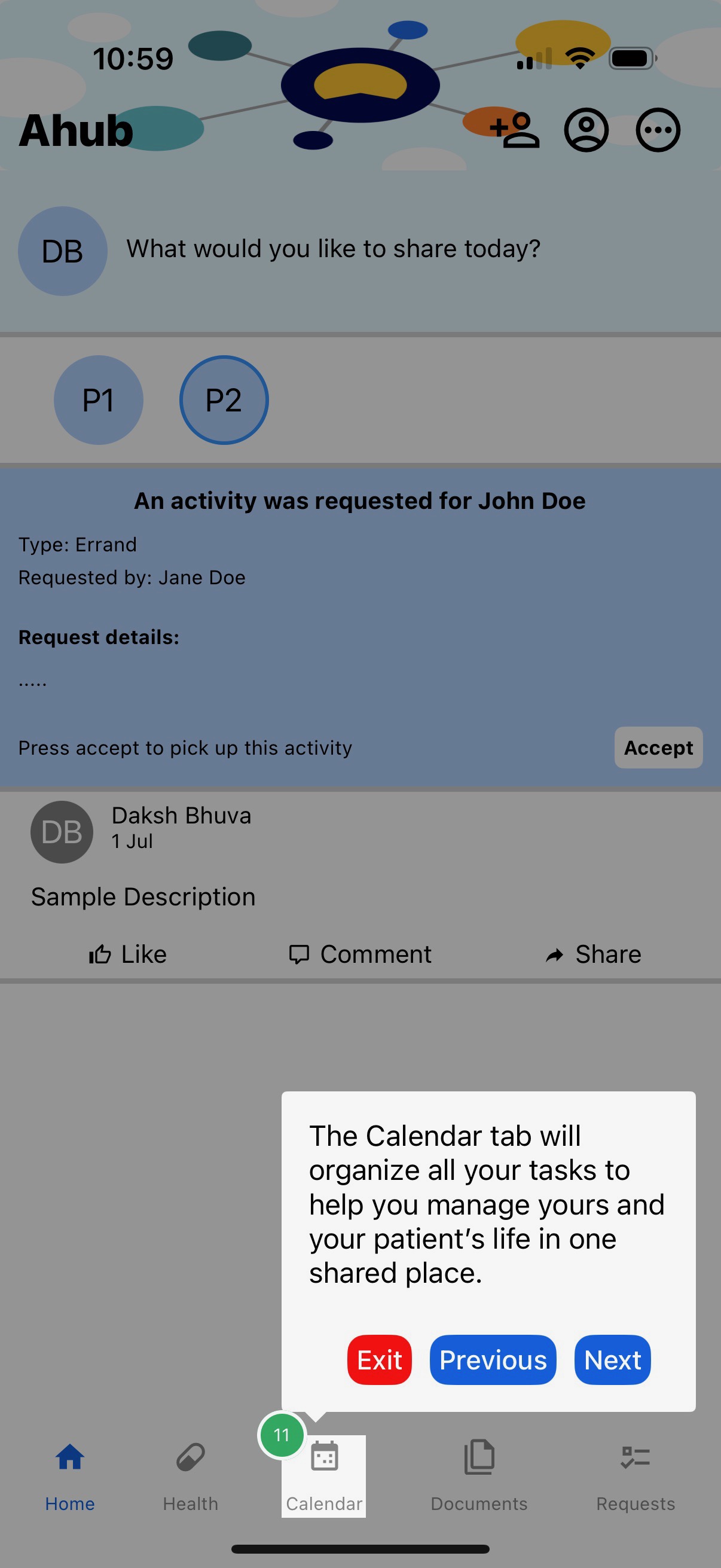This screenshot has width=721, height=1568.
Task: Accept the errand activity request
Action: [658, 748]
